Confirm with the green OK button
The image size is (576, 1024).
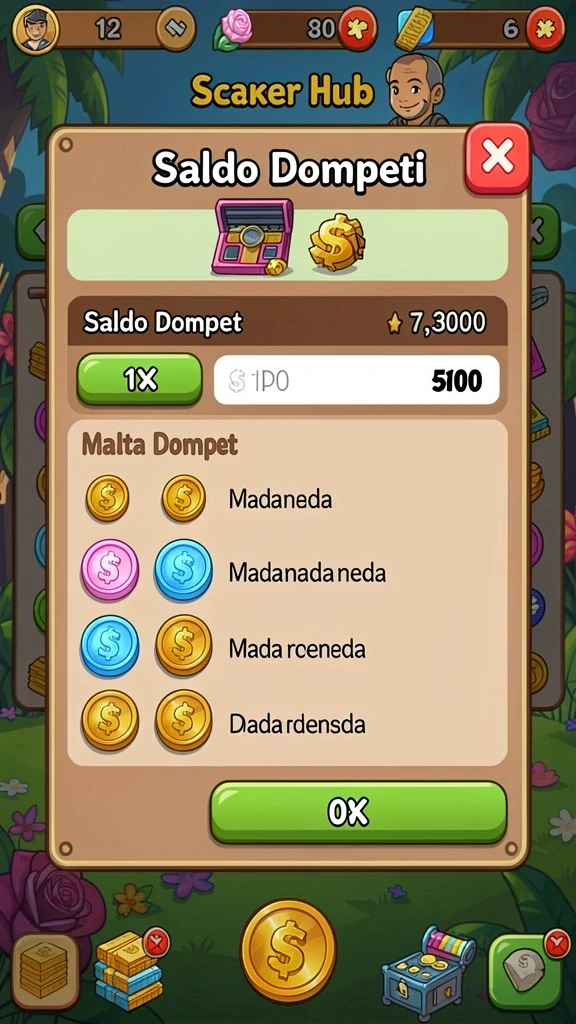tap(358, 812)
